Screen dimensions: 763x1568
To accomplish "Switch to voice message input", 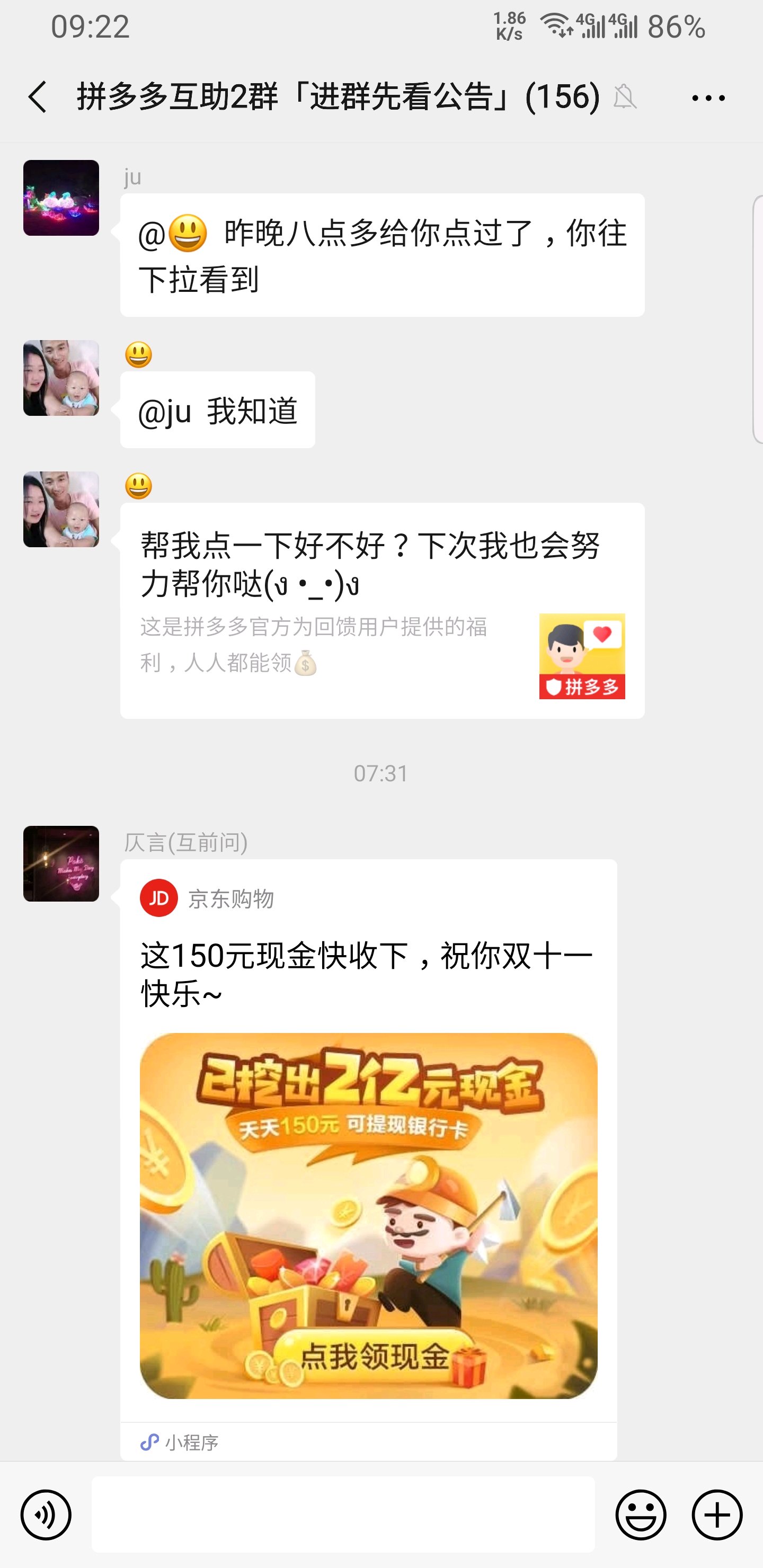I will click(x=46, y=1514).
